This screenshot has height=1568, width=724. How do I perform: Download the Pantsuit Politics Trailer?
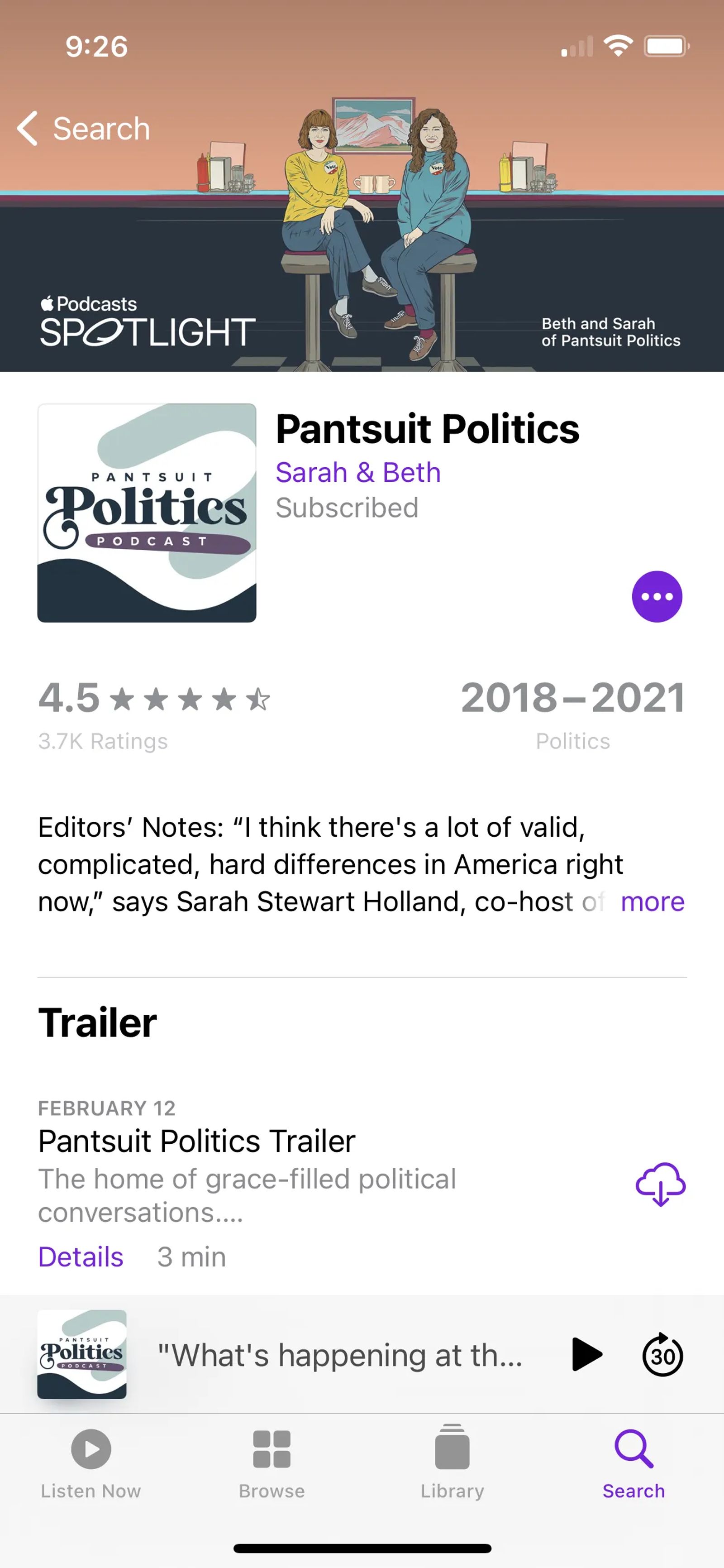660,1184
